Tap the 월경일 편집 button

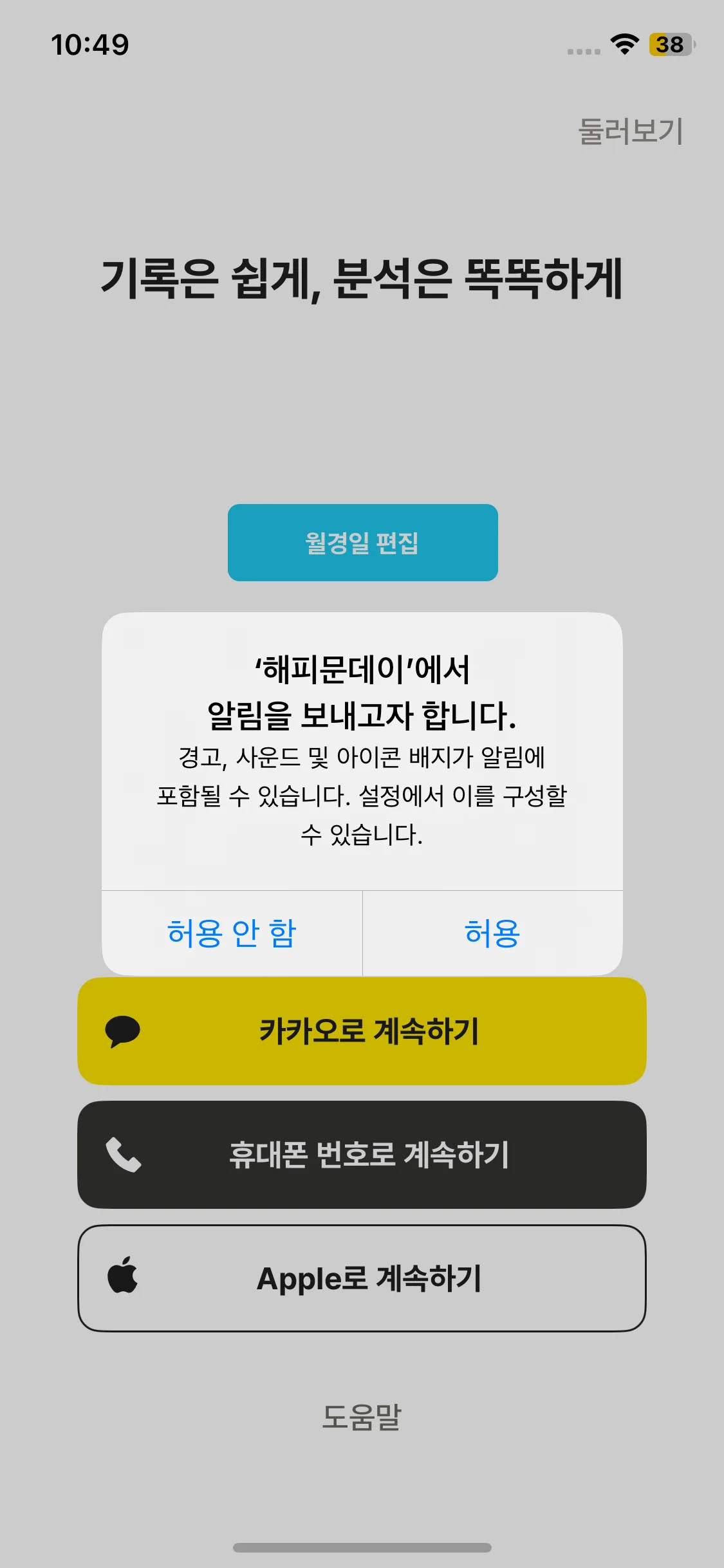point(362,543)
